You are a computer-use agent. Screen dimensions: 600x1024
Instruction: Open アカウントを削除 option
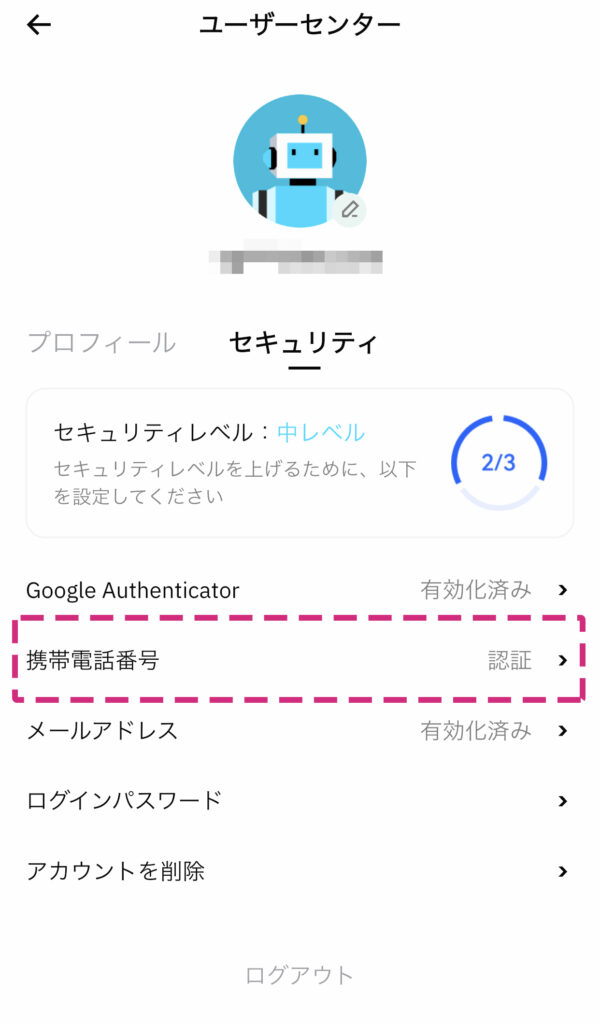[297, 871]
